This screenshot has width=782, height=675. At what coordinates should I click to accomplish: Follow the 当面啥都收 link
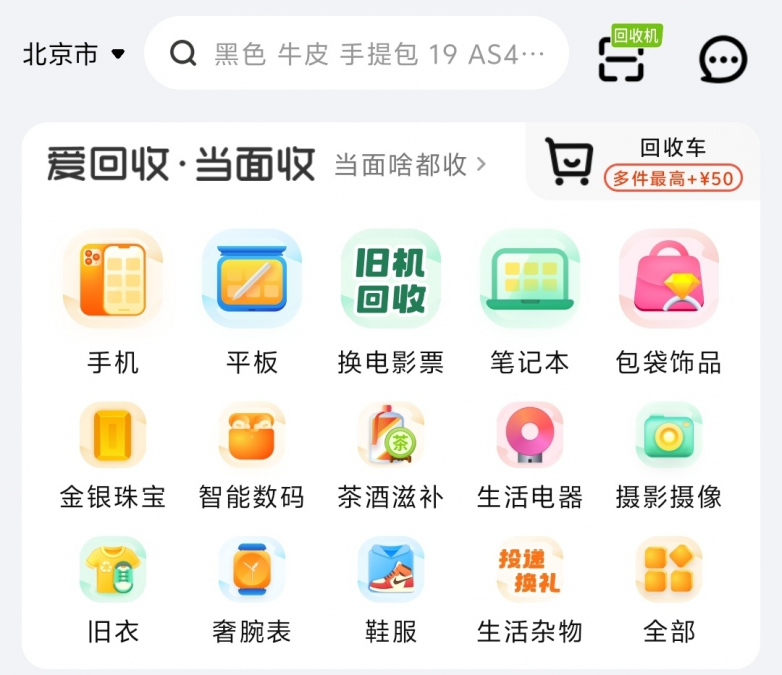pyautogui.click(x=410, y=165)
